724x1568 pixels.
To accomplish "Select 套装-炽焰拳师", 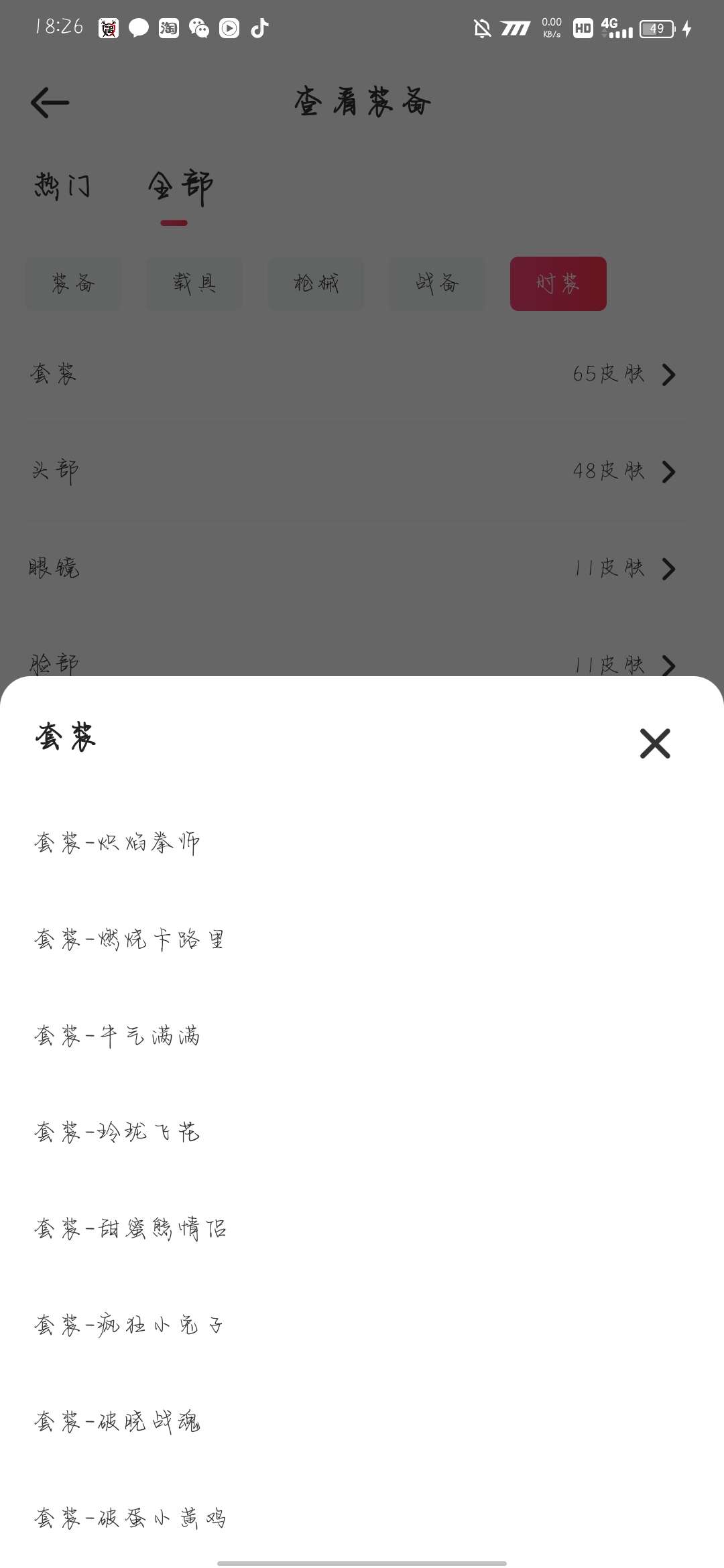I will (117, 842).
